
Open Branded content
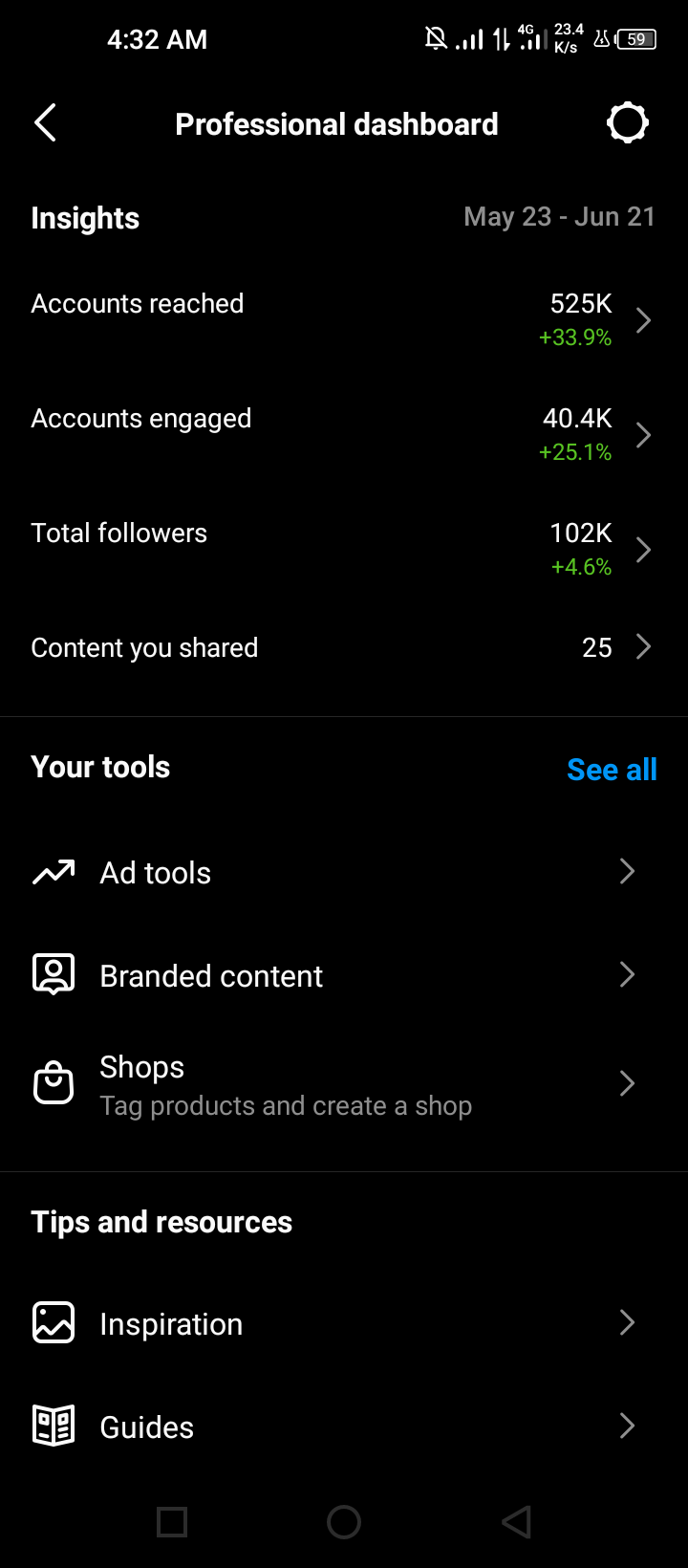(x=344, y=975)
